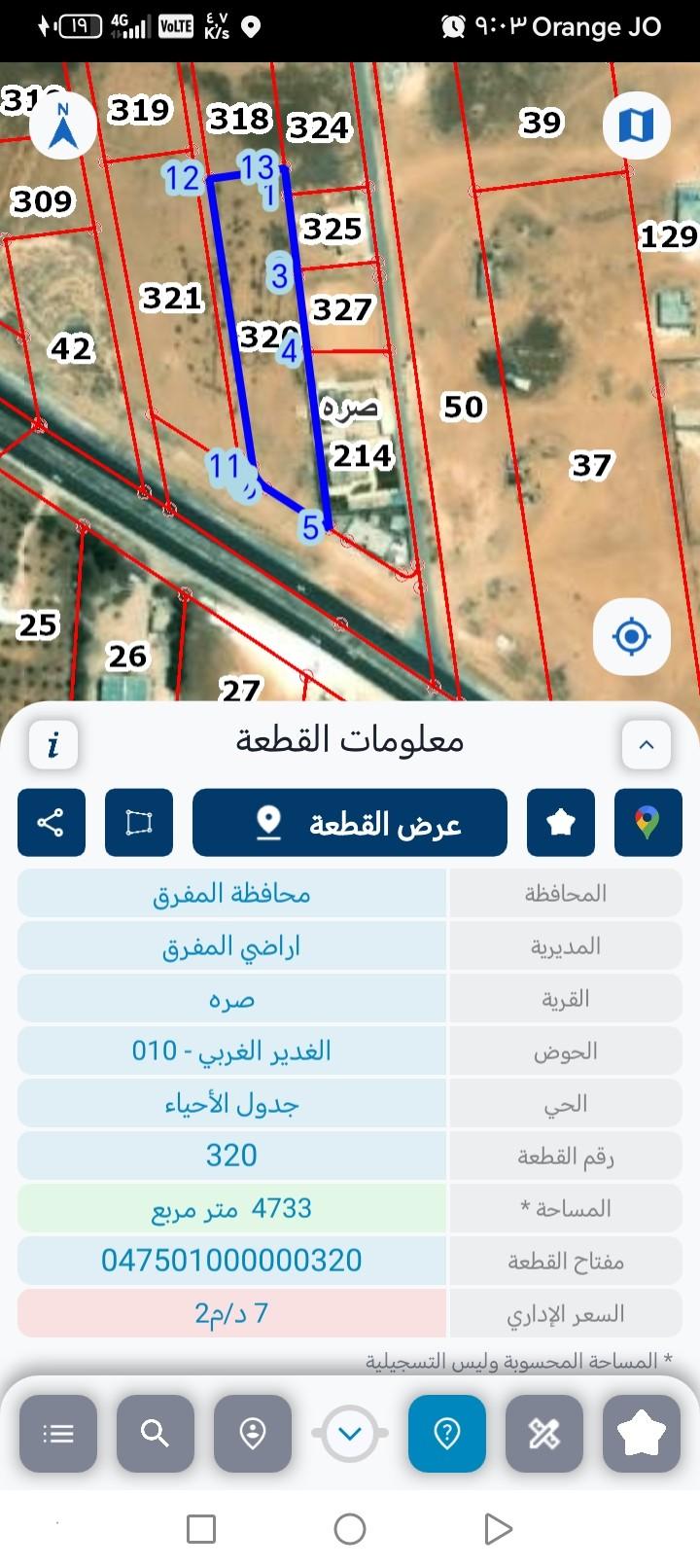700x1568 pixels.
Task: Collapse the parcel information panel
Action: coord(647,745)
